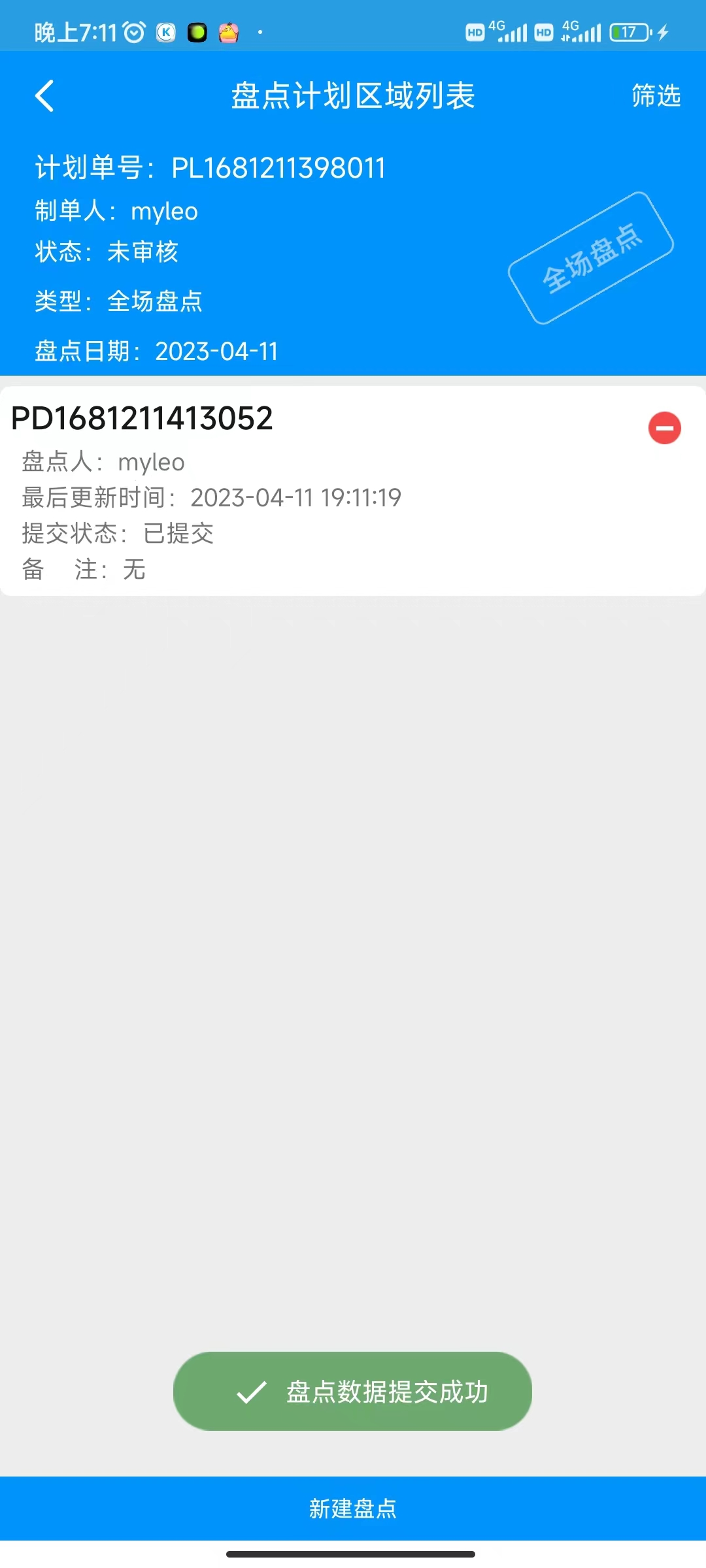This screenshot has height=1568, width=706.
Task: Remove record PD1681211413052 with red minus icon
Action: (x=664, y=428)
